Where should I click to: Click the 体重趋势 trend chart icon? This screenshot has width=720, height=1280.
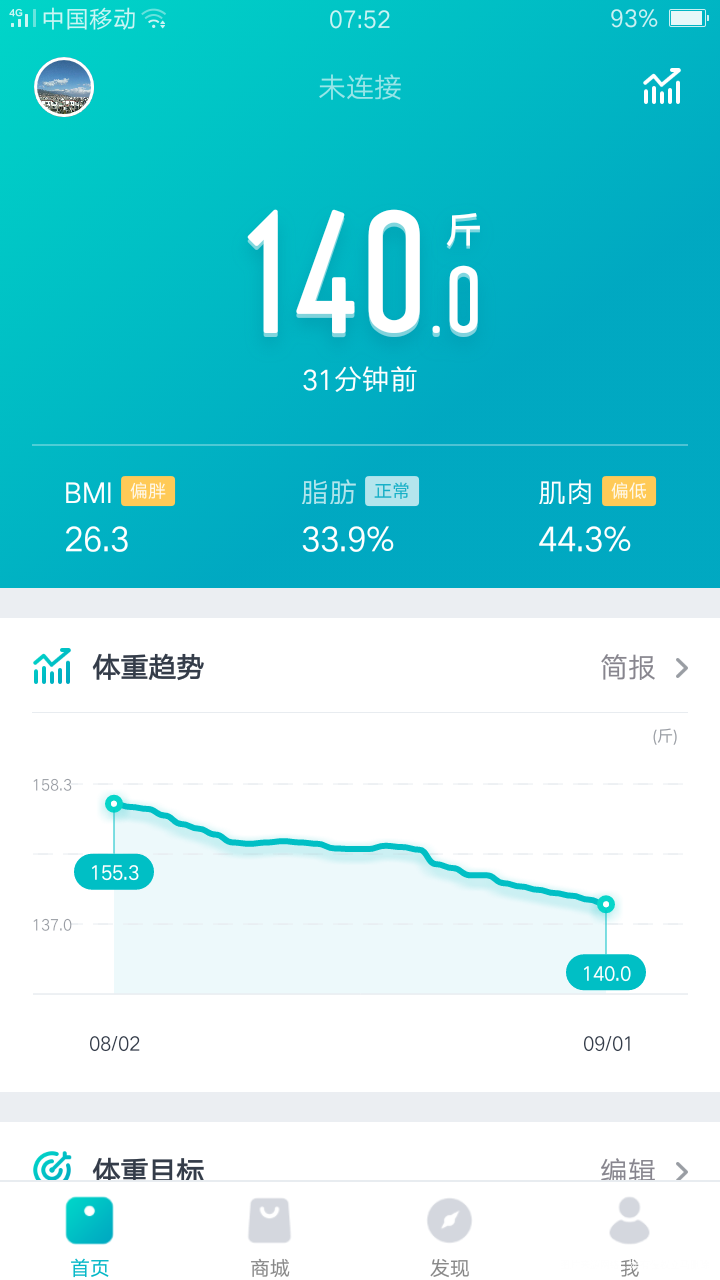(x=52, y=665)
